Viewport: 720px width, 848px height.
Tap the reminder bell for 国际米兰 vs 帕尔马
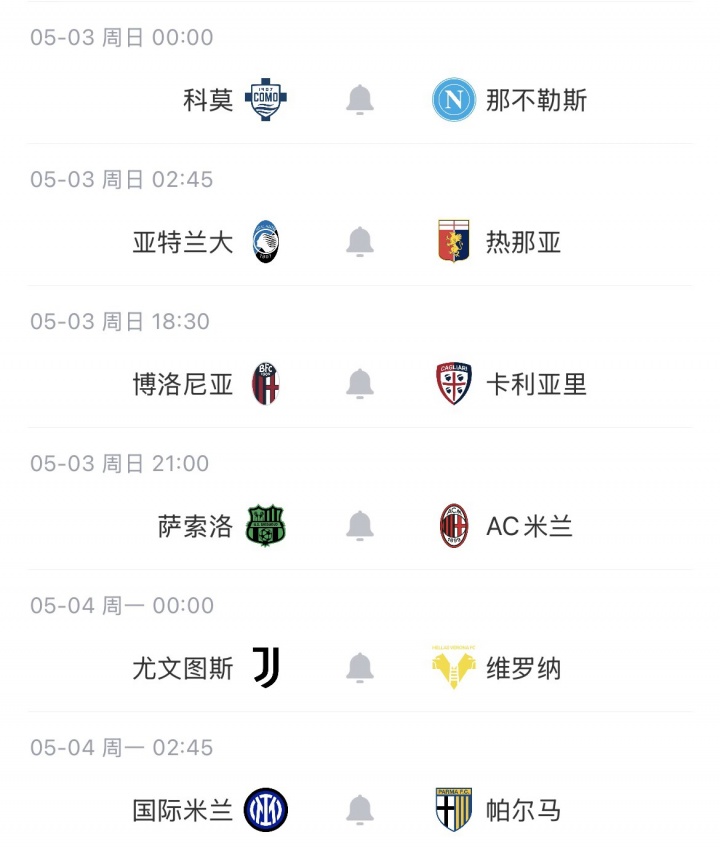360,810
